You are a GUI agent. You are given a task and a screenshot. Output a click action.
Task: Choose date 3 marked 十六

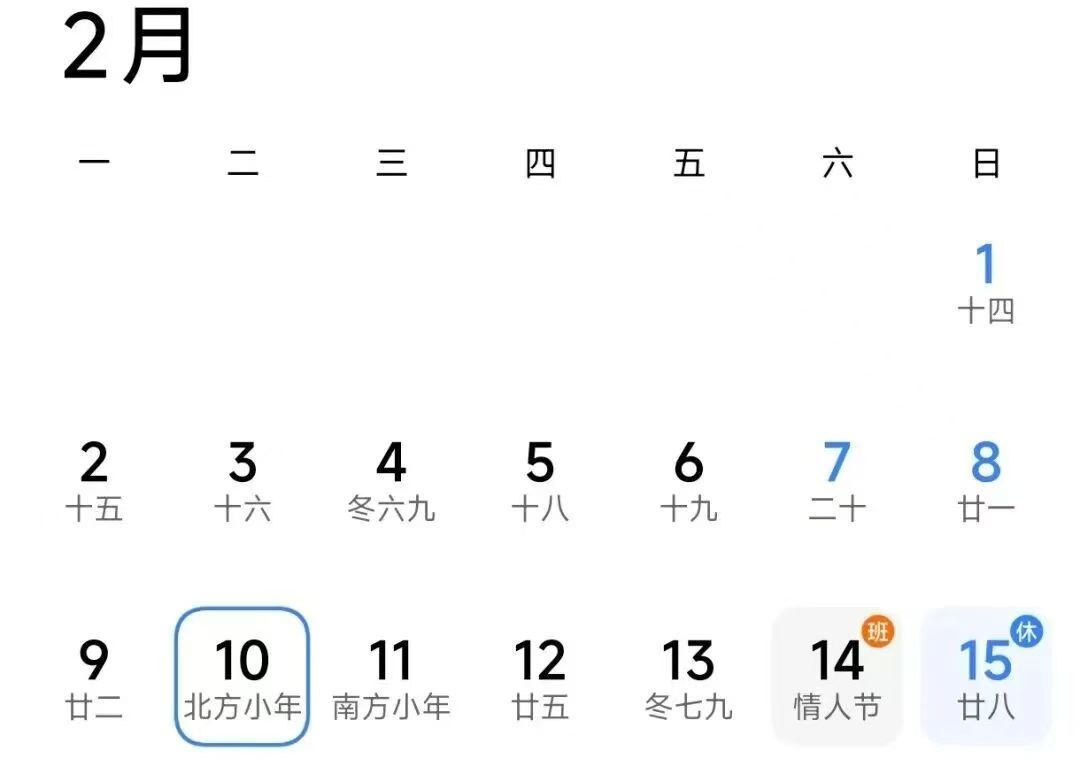(x=243, y=481)
